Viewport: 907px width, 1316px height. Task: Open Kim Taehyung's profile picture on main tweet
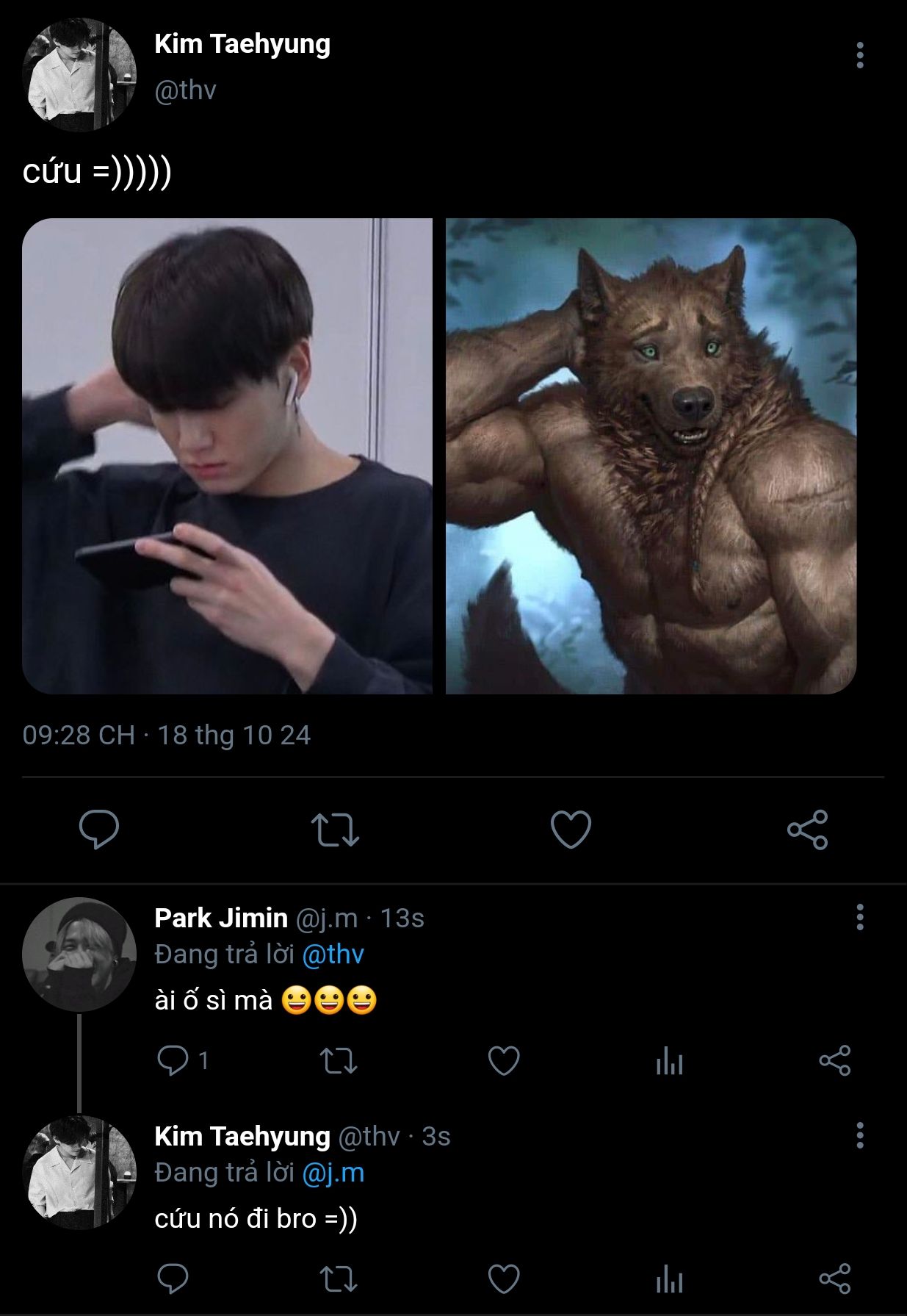tap(79, 75)
